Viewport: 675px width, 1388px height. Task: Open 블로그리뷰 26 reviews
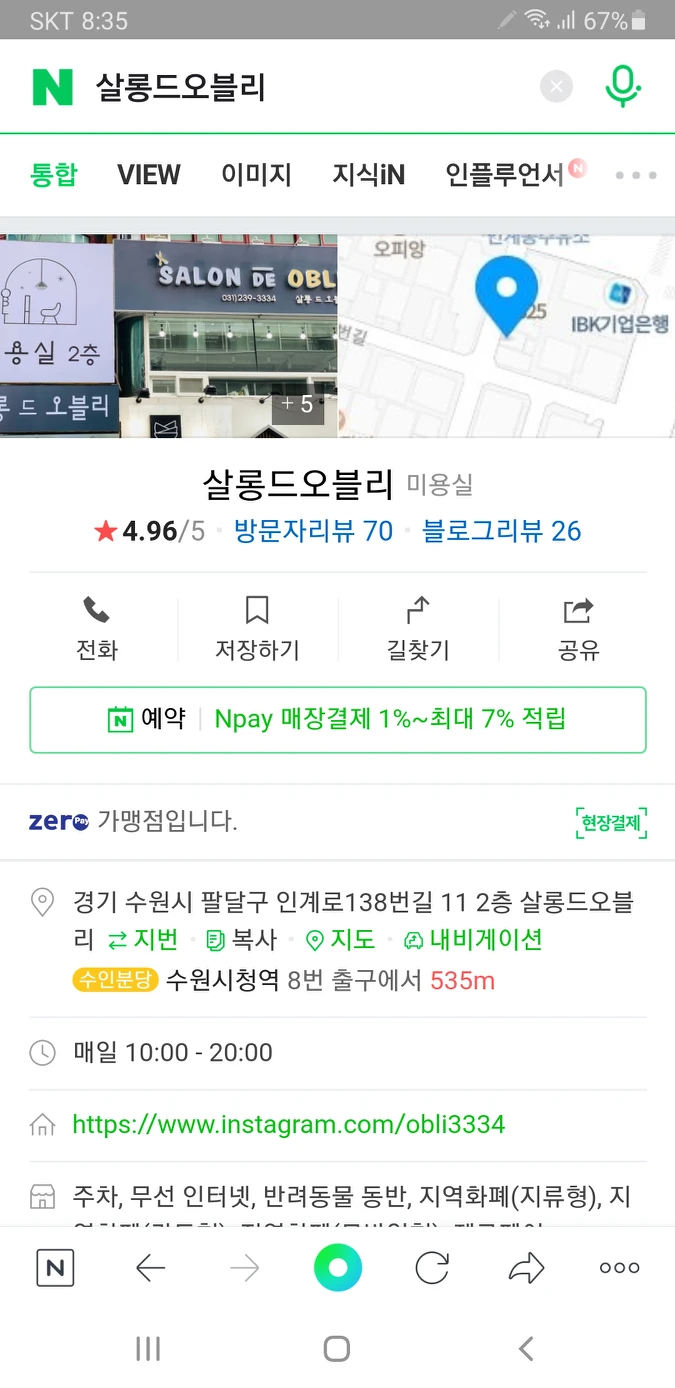pos(502,531)
